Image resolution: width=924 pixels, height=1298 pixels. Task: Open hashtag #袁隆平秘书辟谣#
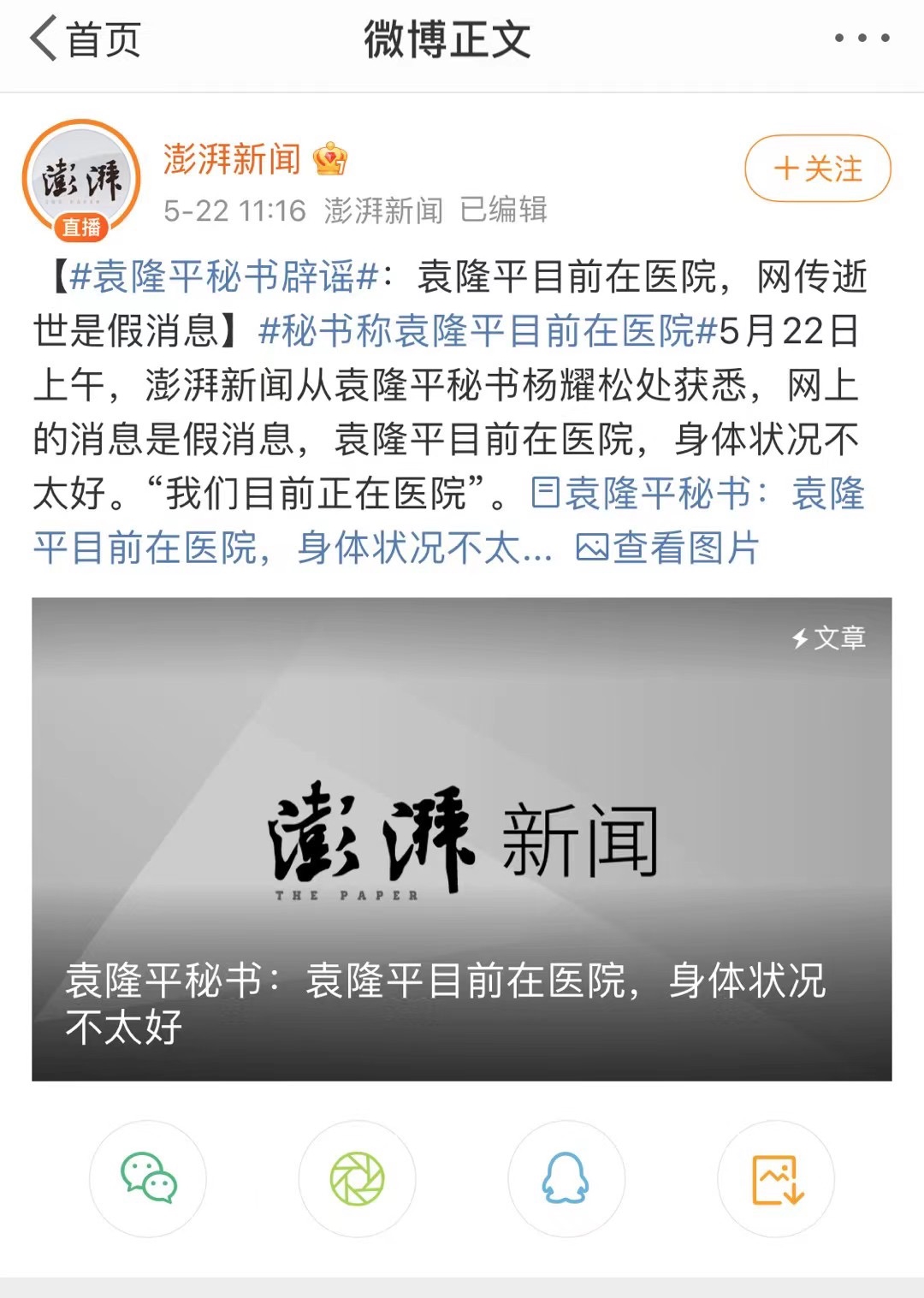224,277
